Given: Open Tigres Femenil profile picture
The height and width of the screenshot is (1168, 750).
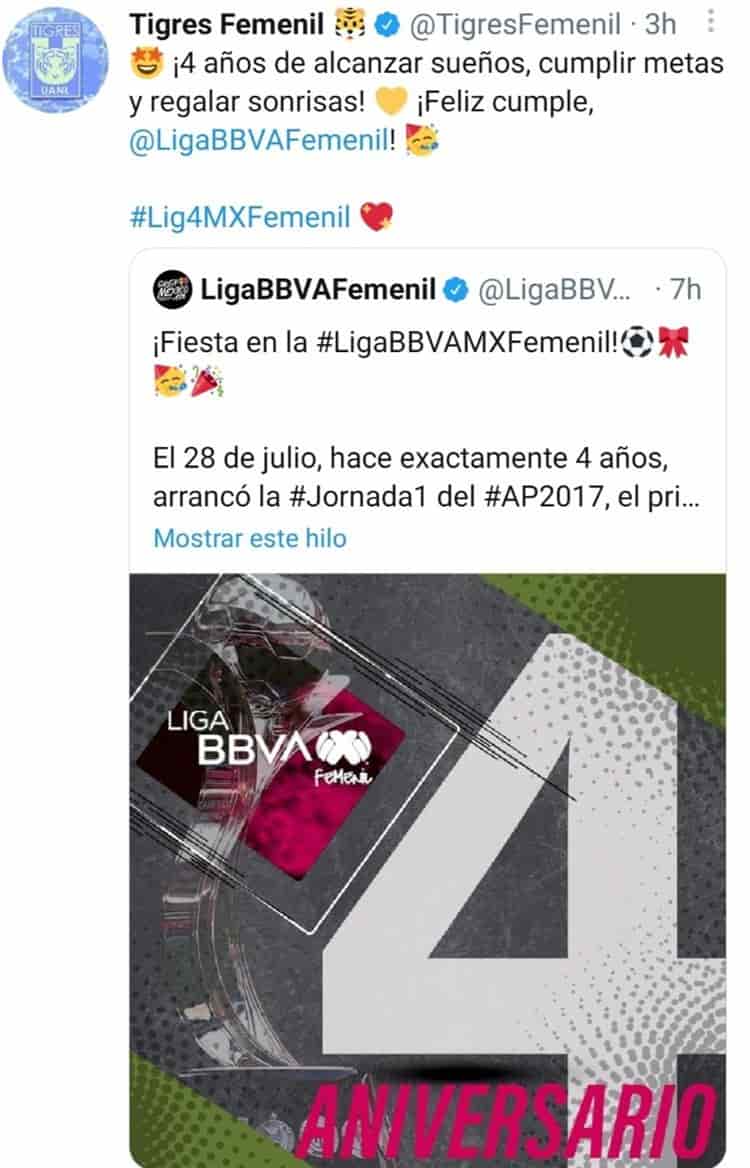Looking at the screenshot, I should [54, 59].
